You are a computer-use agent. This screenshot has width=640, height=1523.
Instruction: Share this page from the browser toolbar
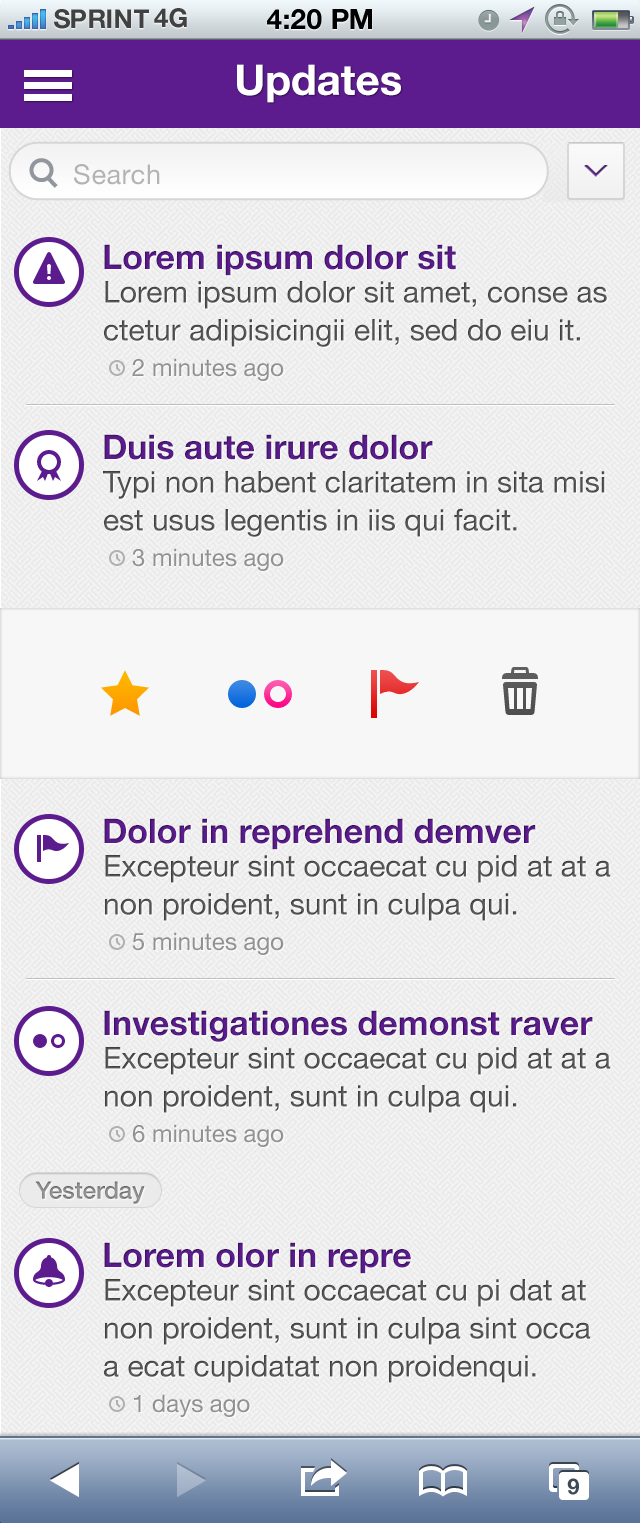point(323,1479)
